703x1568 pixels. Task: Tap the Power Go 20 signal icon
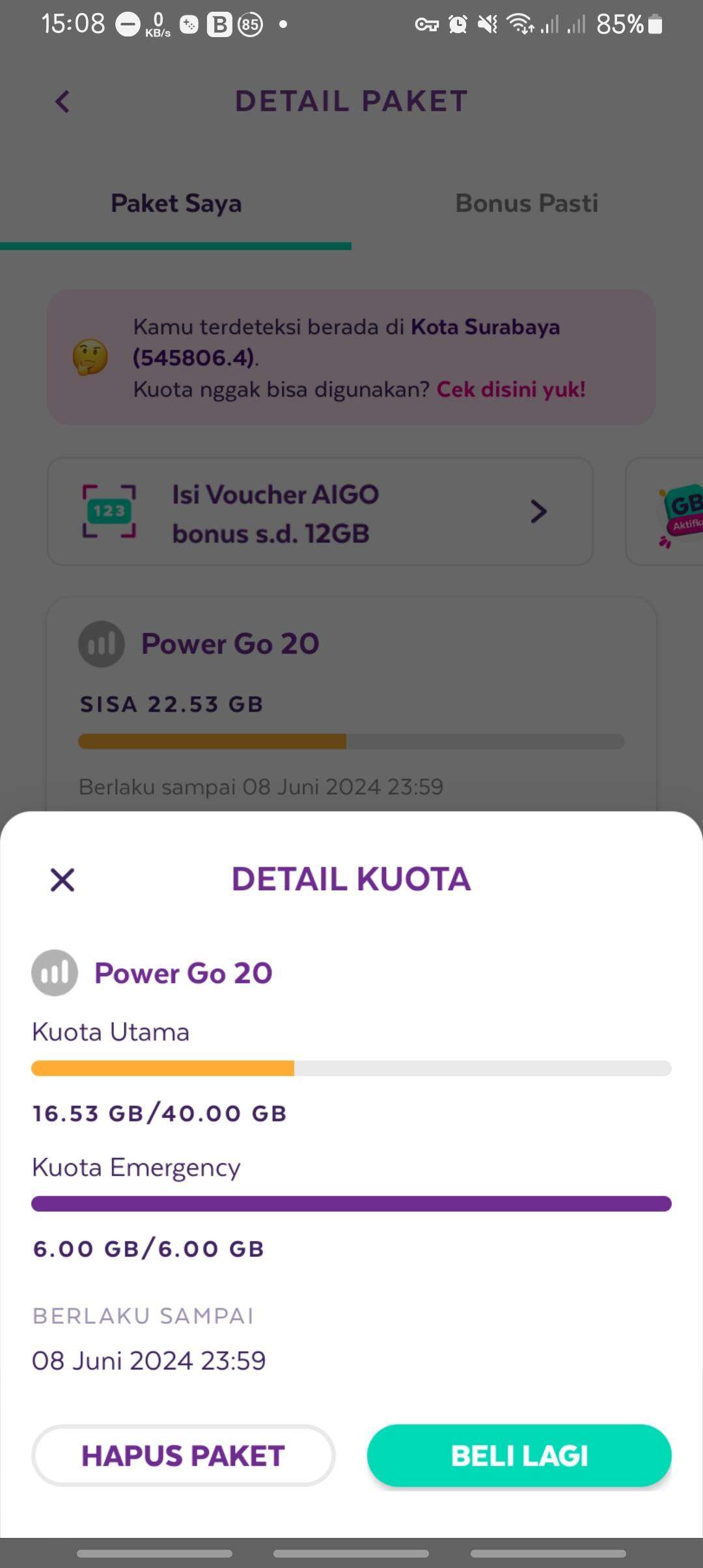tap(101, 643)
